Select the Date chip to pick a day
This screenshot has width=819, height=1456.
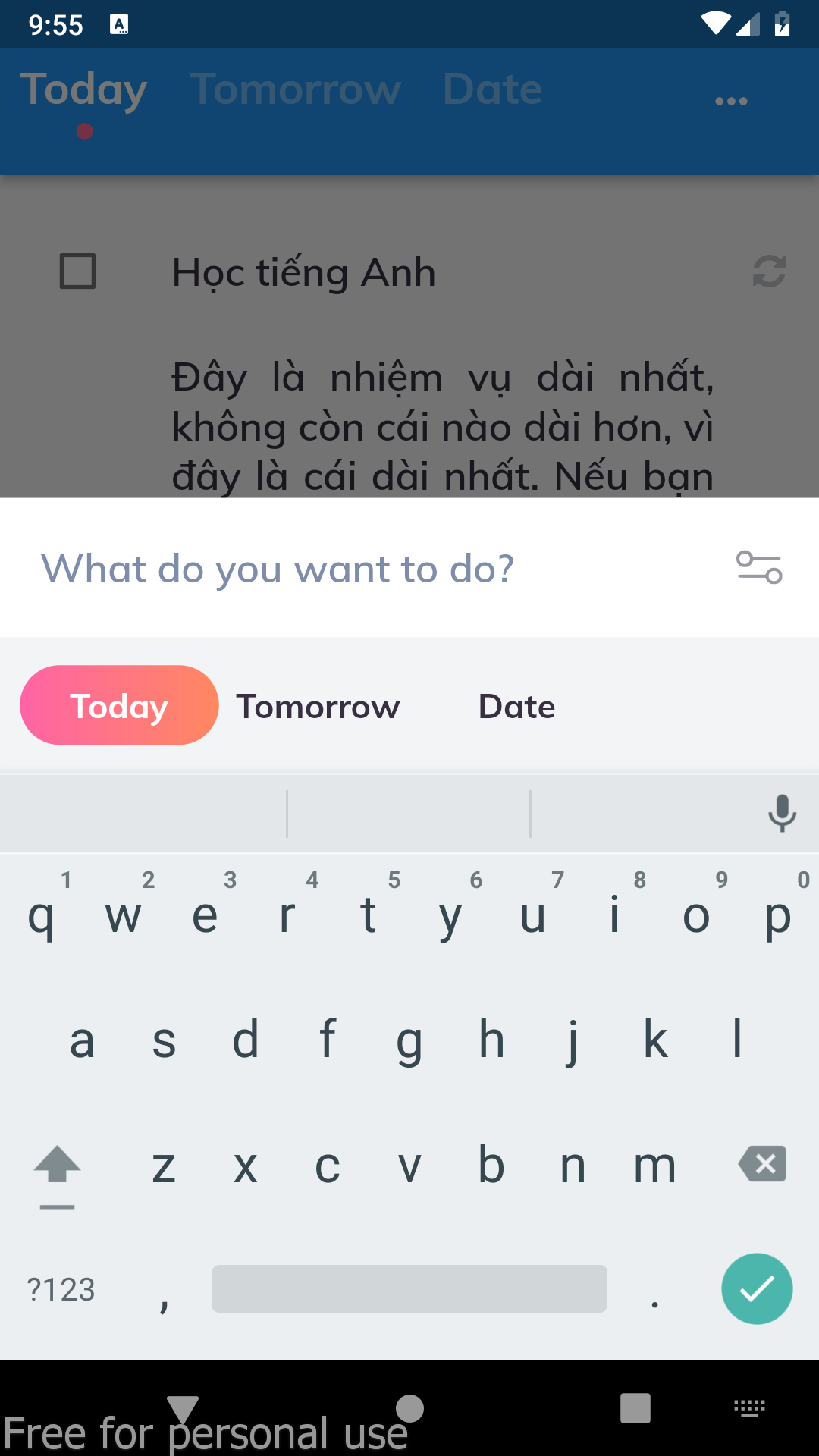[x=516, y=705]
